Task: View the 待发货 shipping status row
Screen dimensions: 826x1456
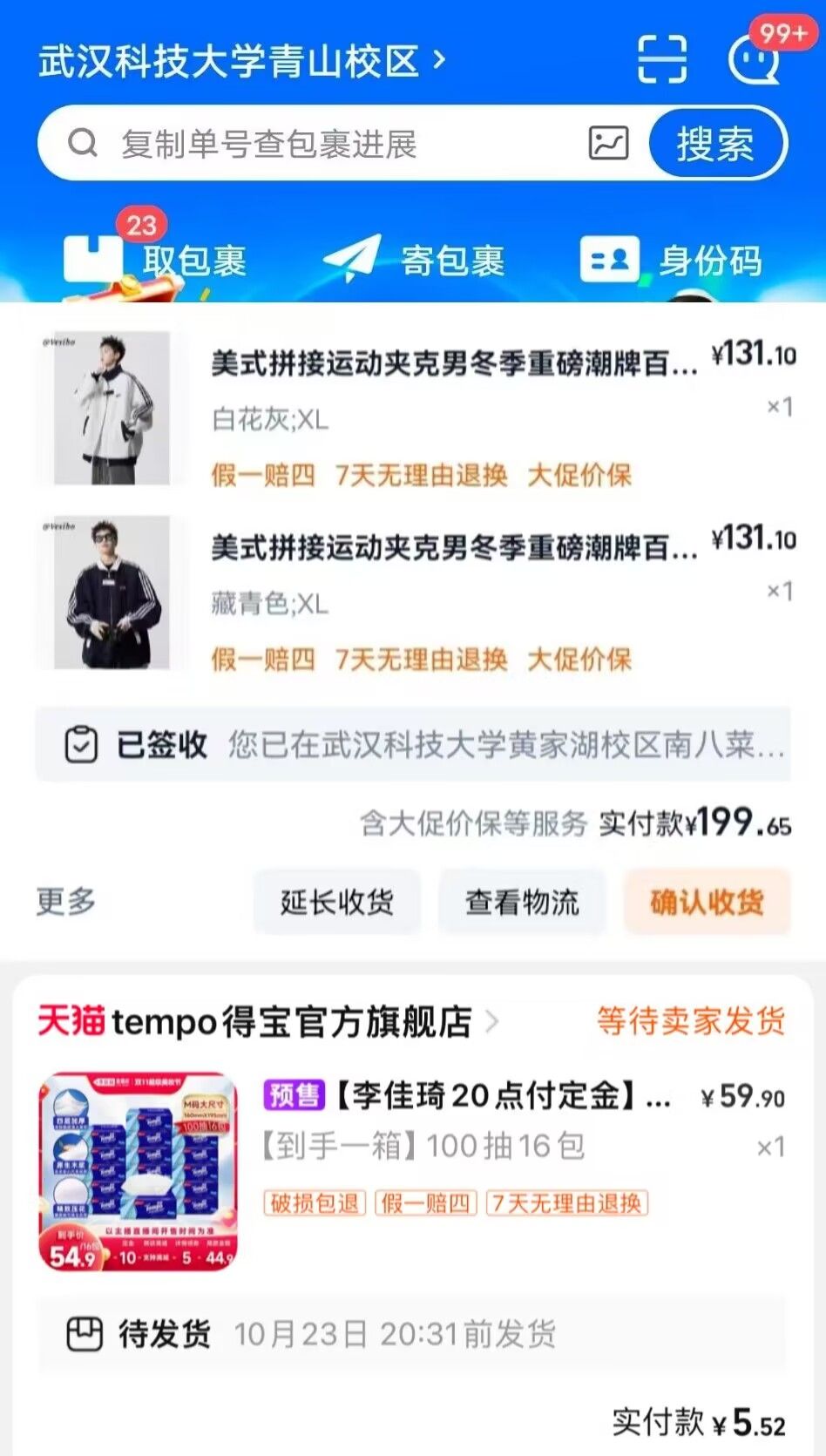Action: click(x=414, y=1333)
